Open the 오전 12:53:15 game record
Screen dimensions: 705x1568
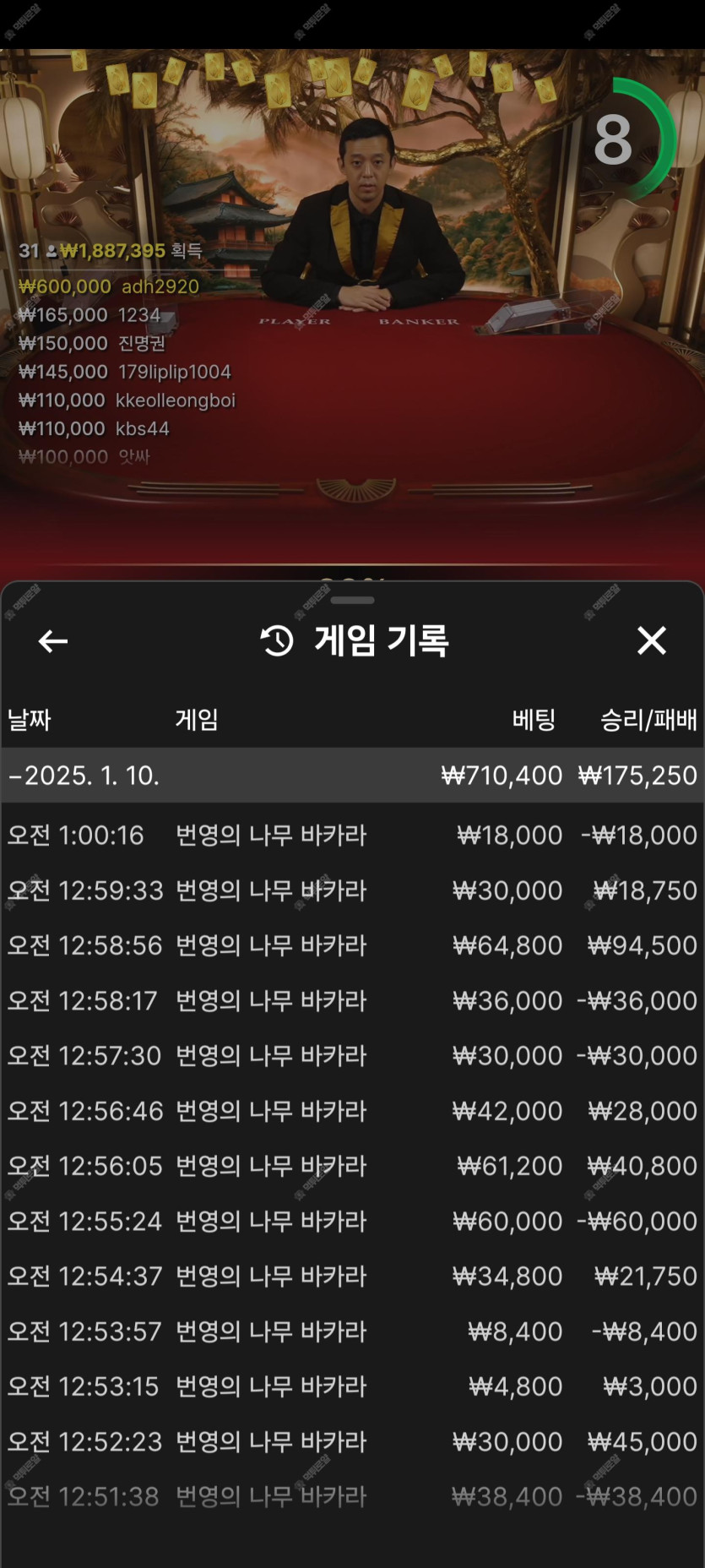click(352, 1386)
